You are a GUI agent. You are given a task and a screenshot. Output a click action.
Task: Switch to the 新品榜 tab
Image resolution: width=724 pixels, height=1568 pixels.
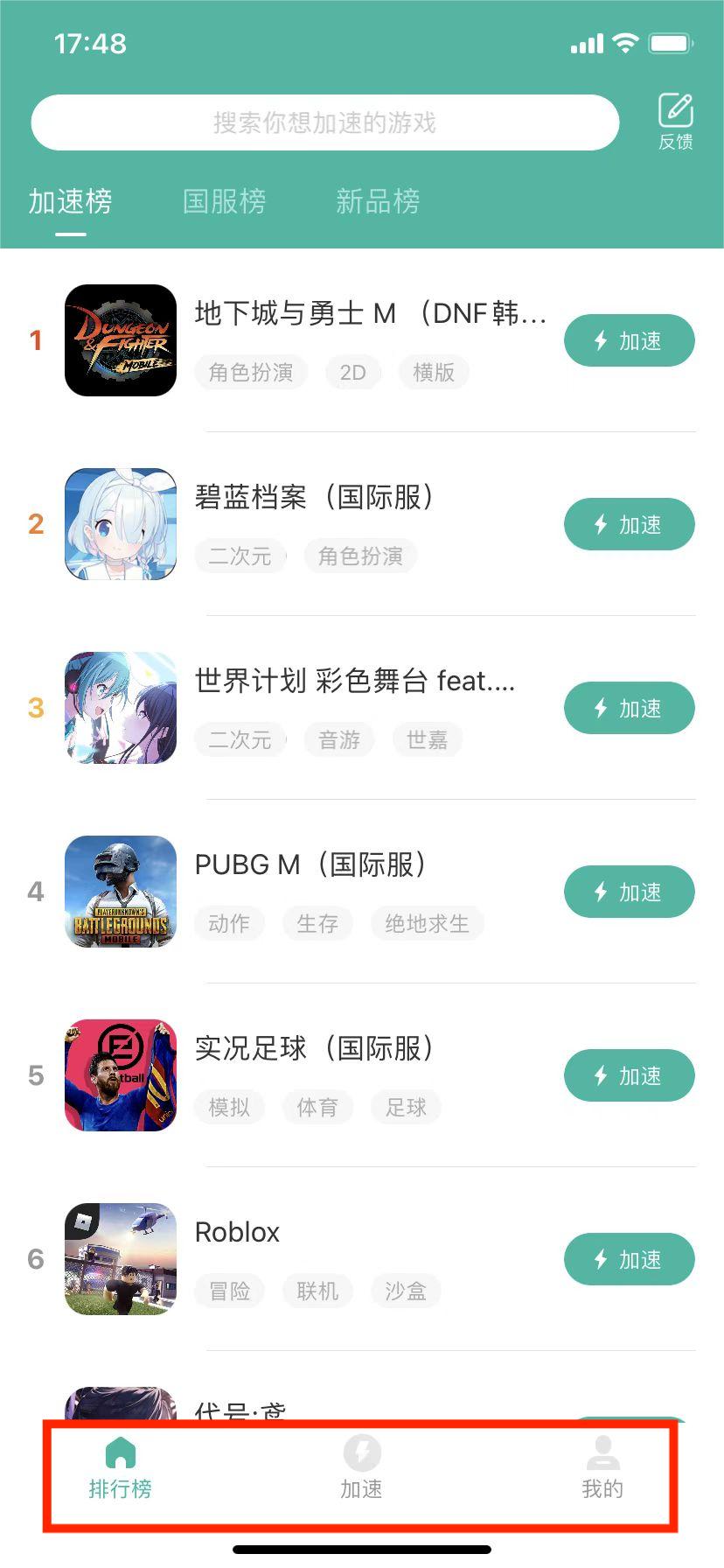pyautogui.click(x=377, y=201)
